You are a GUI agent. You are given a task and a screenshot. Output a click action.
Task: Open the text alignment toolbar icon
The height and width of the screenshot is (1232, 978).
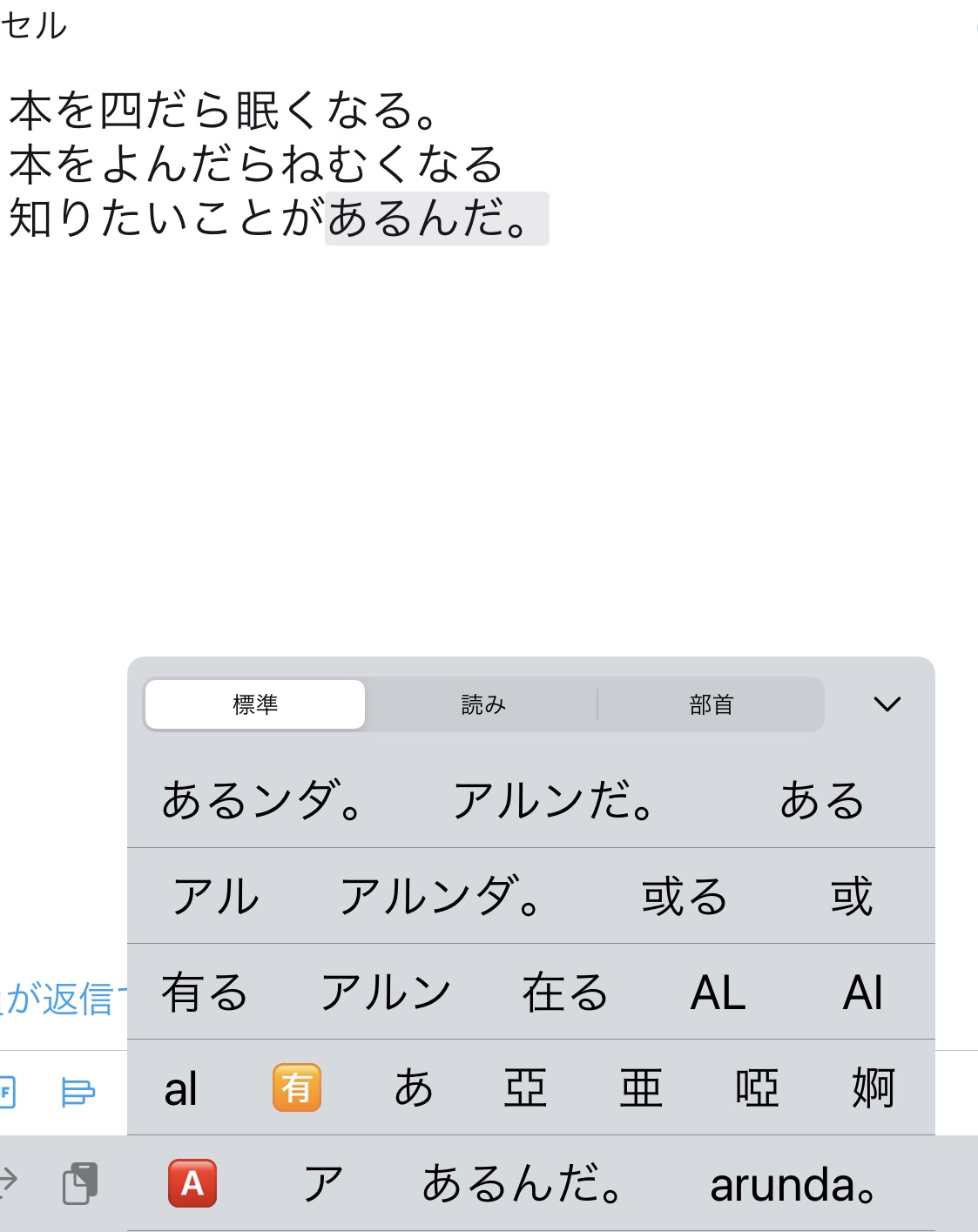(x=78, y=1092)
